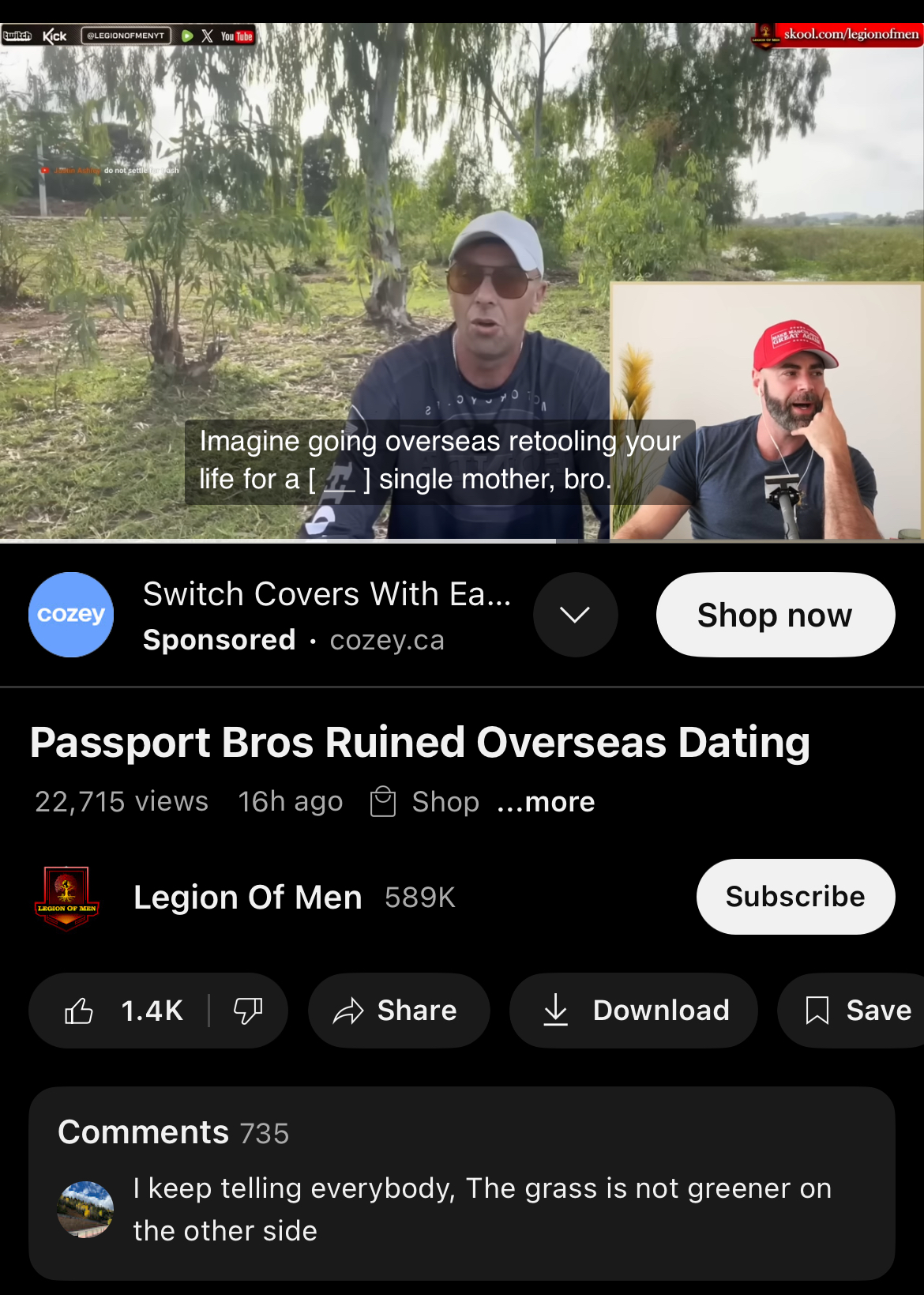Open the Shop link under title
Image resolution: width=924 pixels, height=1295 pixels.
pos(426,802)
